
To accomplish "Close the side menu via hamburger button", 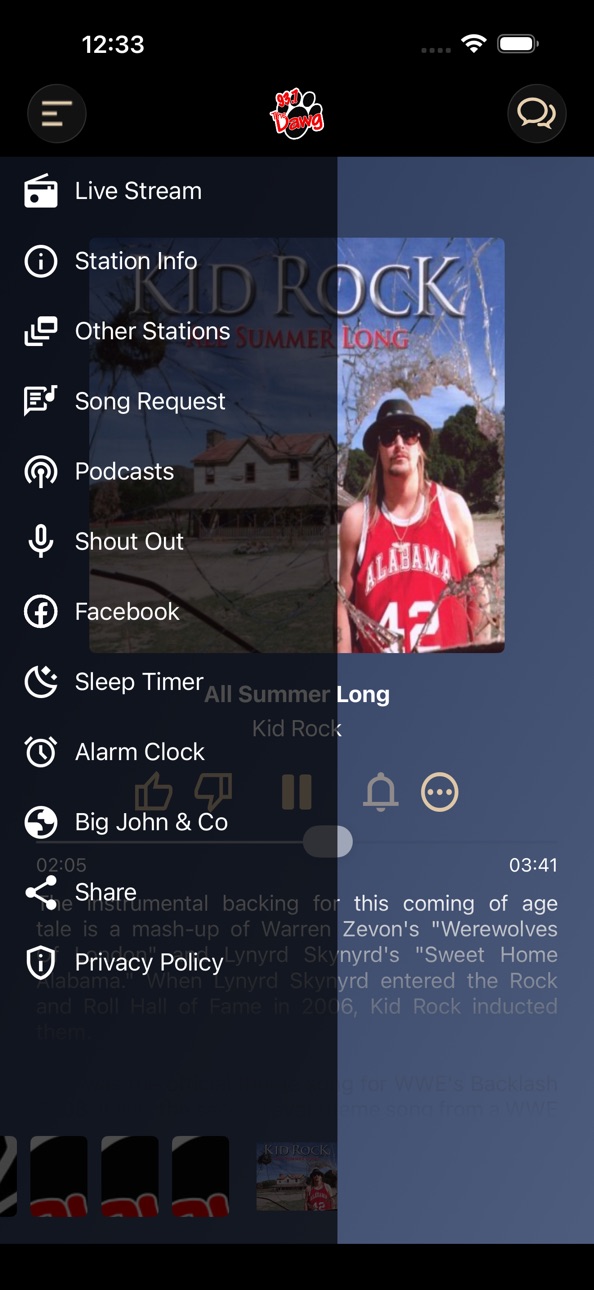I will click(57, 114).
